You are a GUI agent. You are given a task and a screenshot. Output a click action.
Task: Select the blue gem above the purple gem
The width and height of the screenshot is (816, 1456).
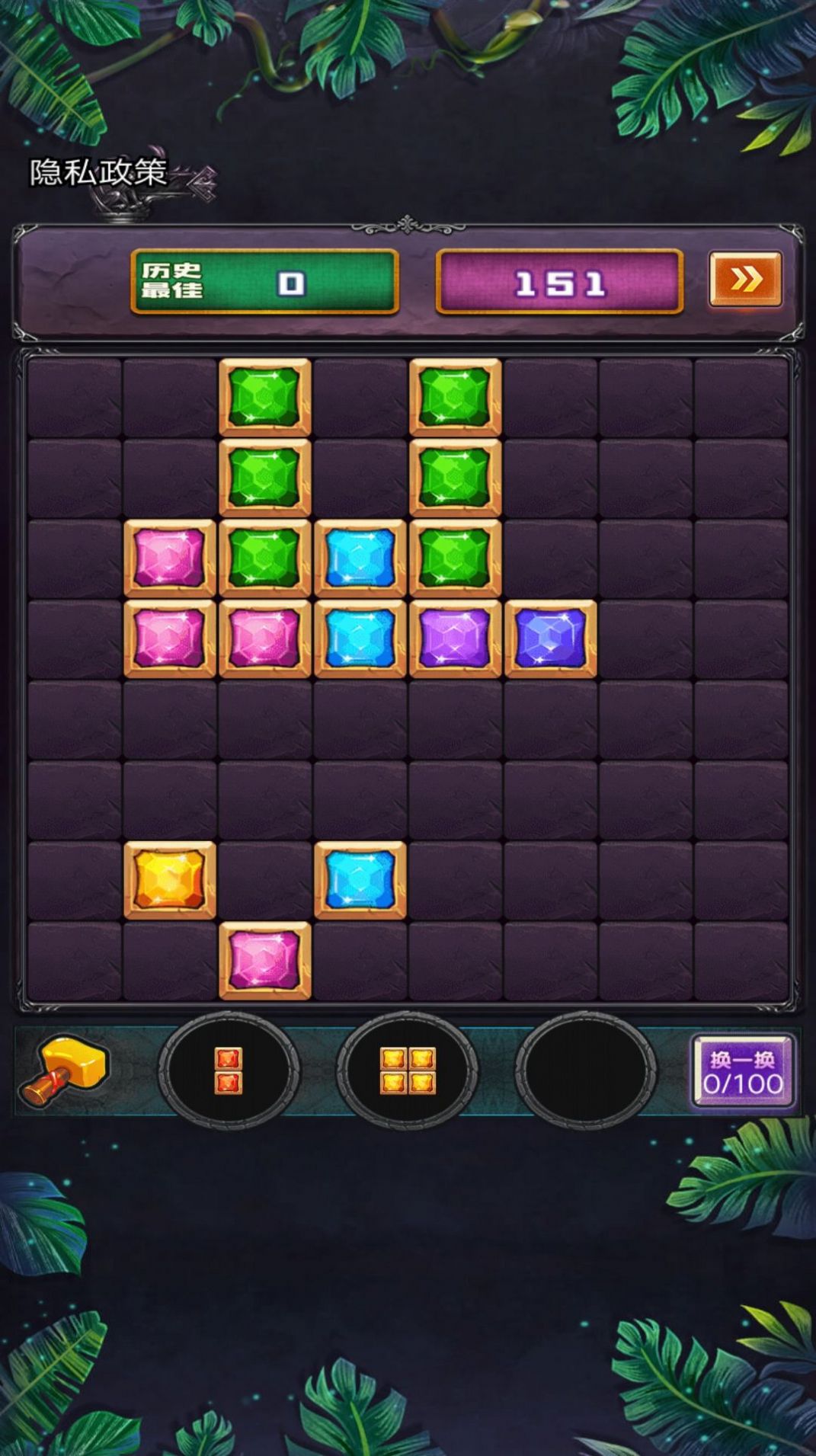(x=358, y=560)
